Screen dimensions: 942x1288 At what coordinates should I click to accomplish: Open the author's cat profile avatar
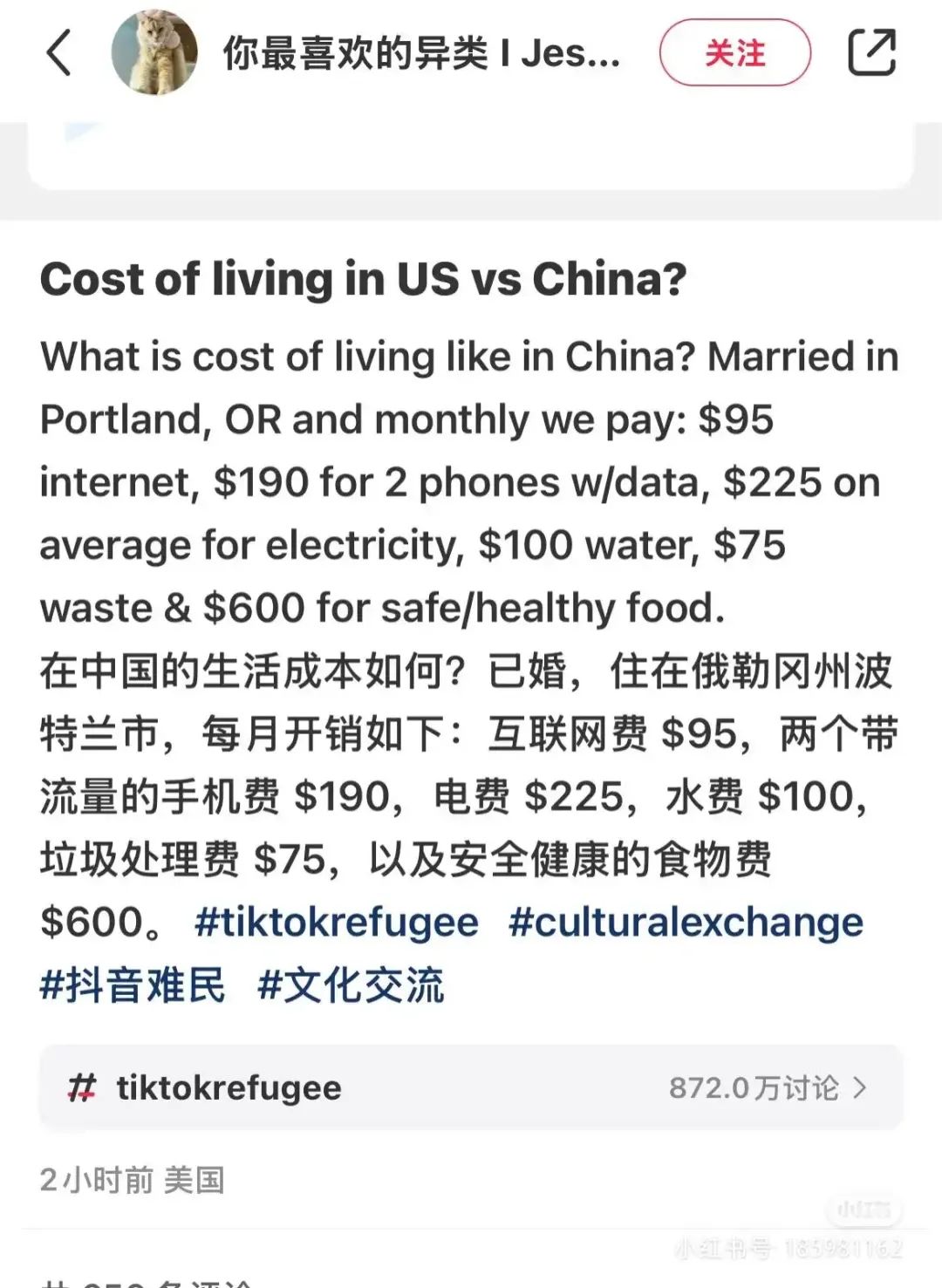(154, 52)
